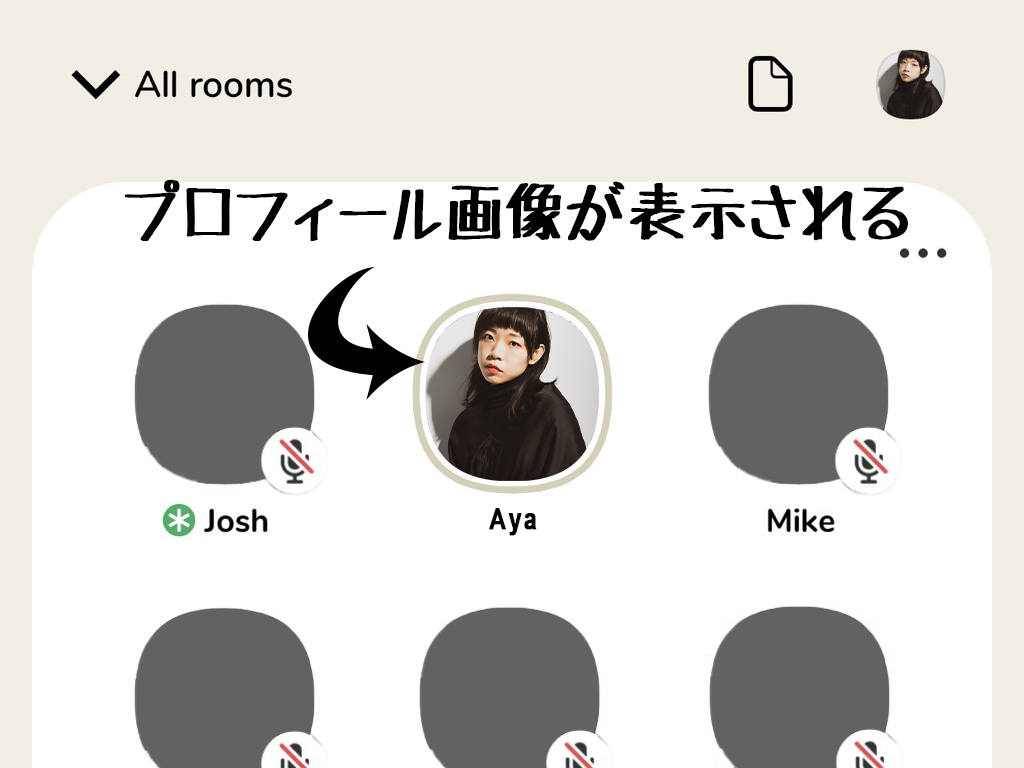Open the three-dot room options menu
The width and height of the screenshot is (1024, 768).
922,253
